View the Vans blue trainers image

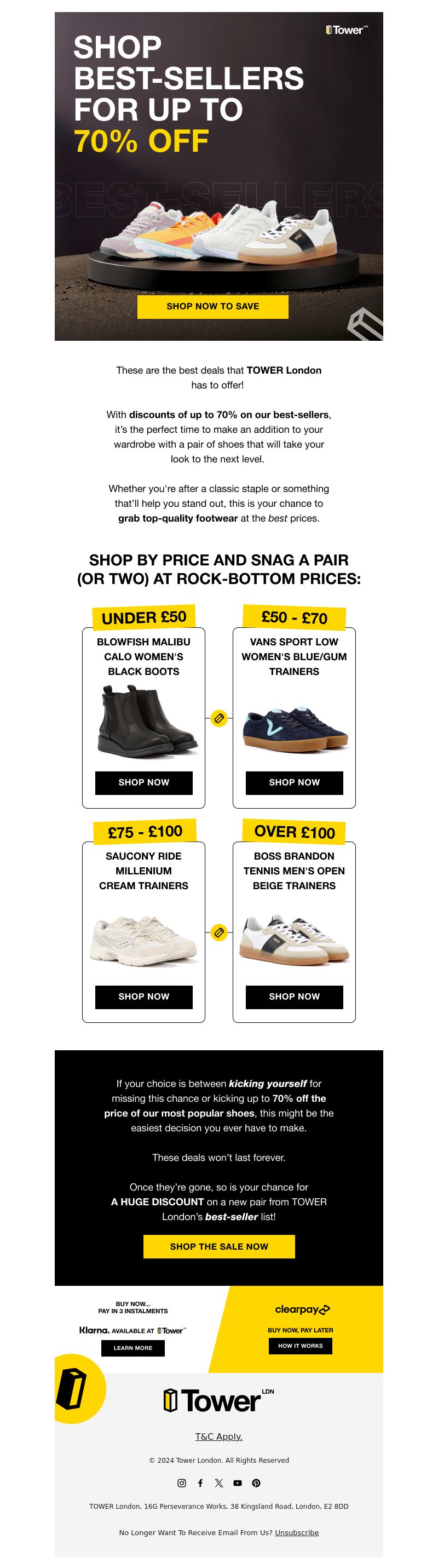[x=295, y=729]
